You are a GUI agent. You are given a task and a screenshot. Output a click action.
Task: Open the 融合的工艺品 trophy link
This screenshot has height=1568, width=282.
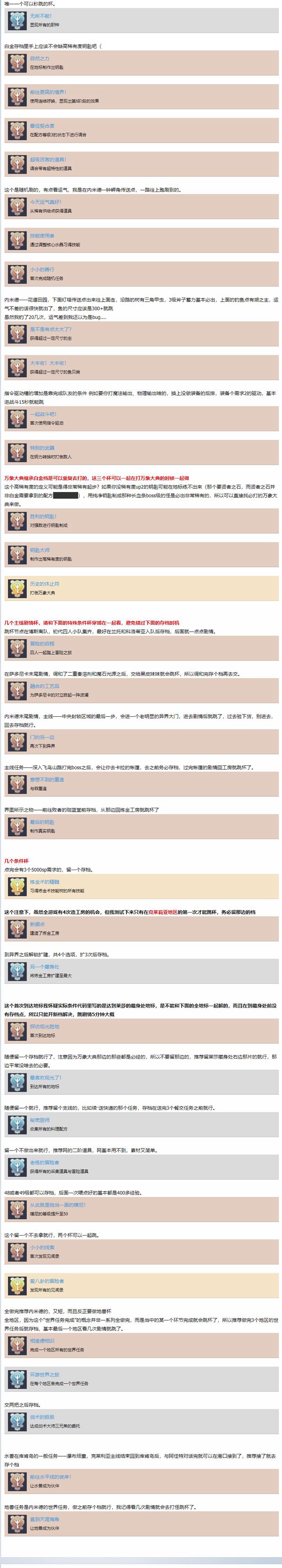pos(44,685)
